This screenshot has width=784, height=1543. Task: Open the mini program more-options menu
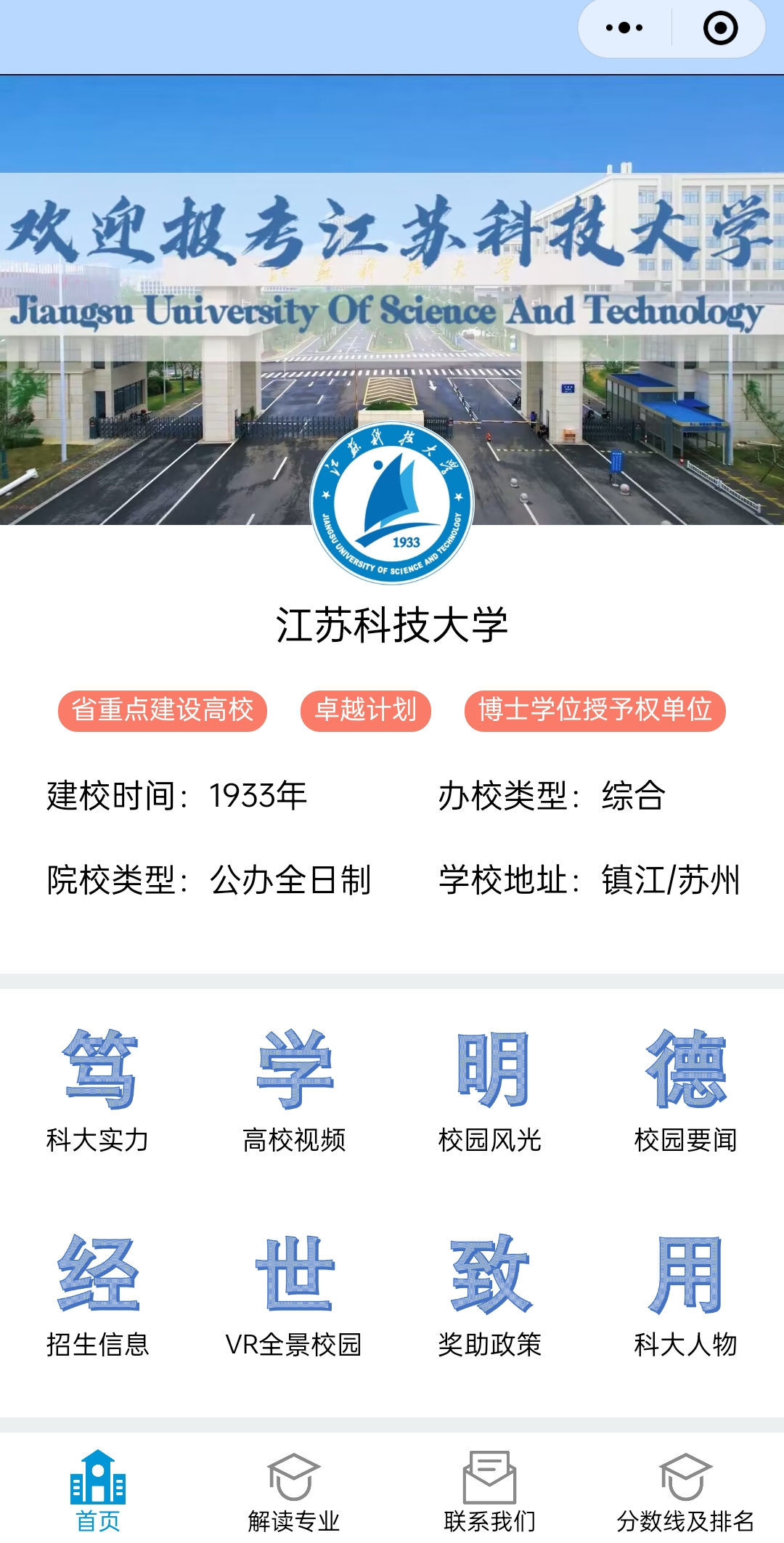point(624,28)
